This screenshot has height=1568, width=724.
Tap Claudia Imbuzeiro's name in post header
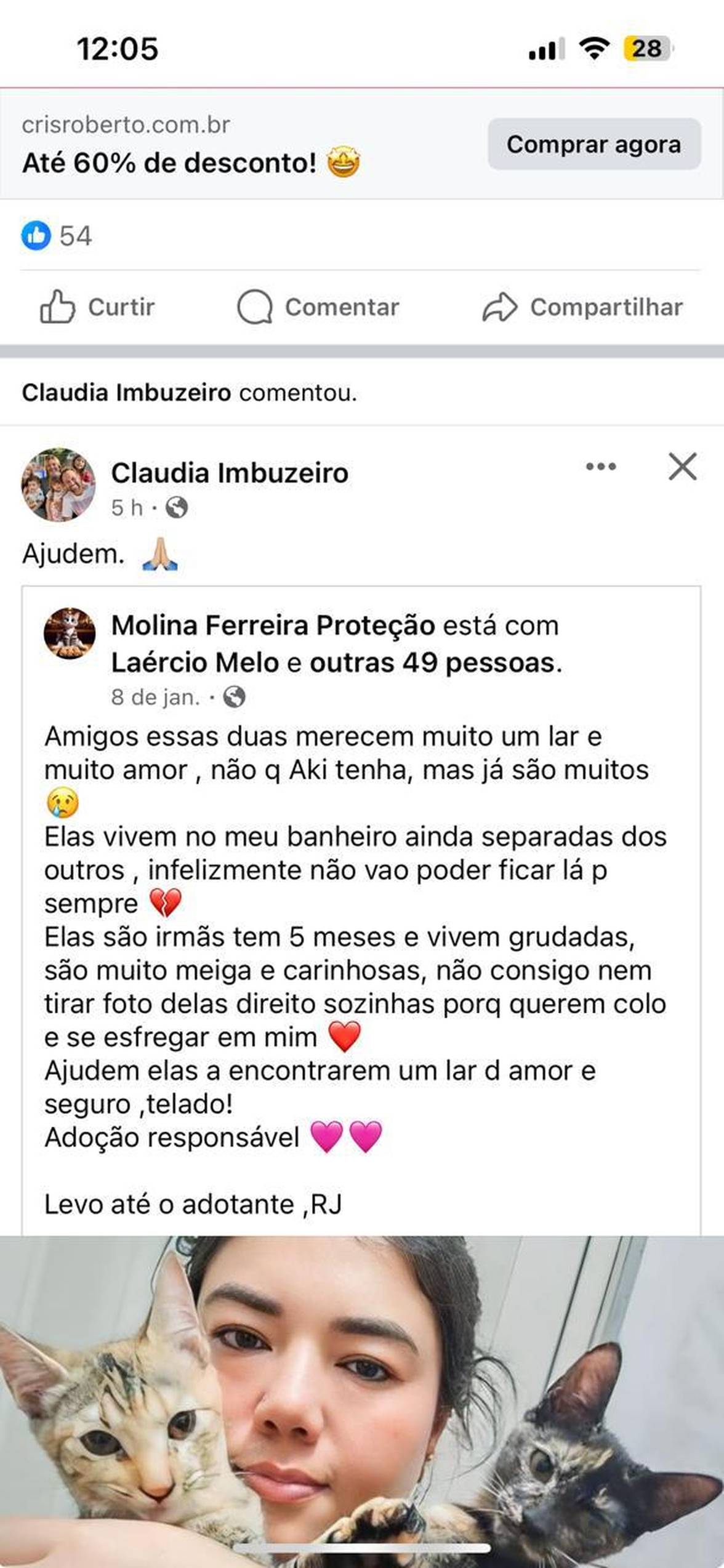point(230,473)
